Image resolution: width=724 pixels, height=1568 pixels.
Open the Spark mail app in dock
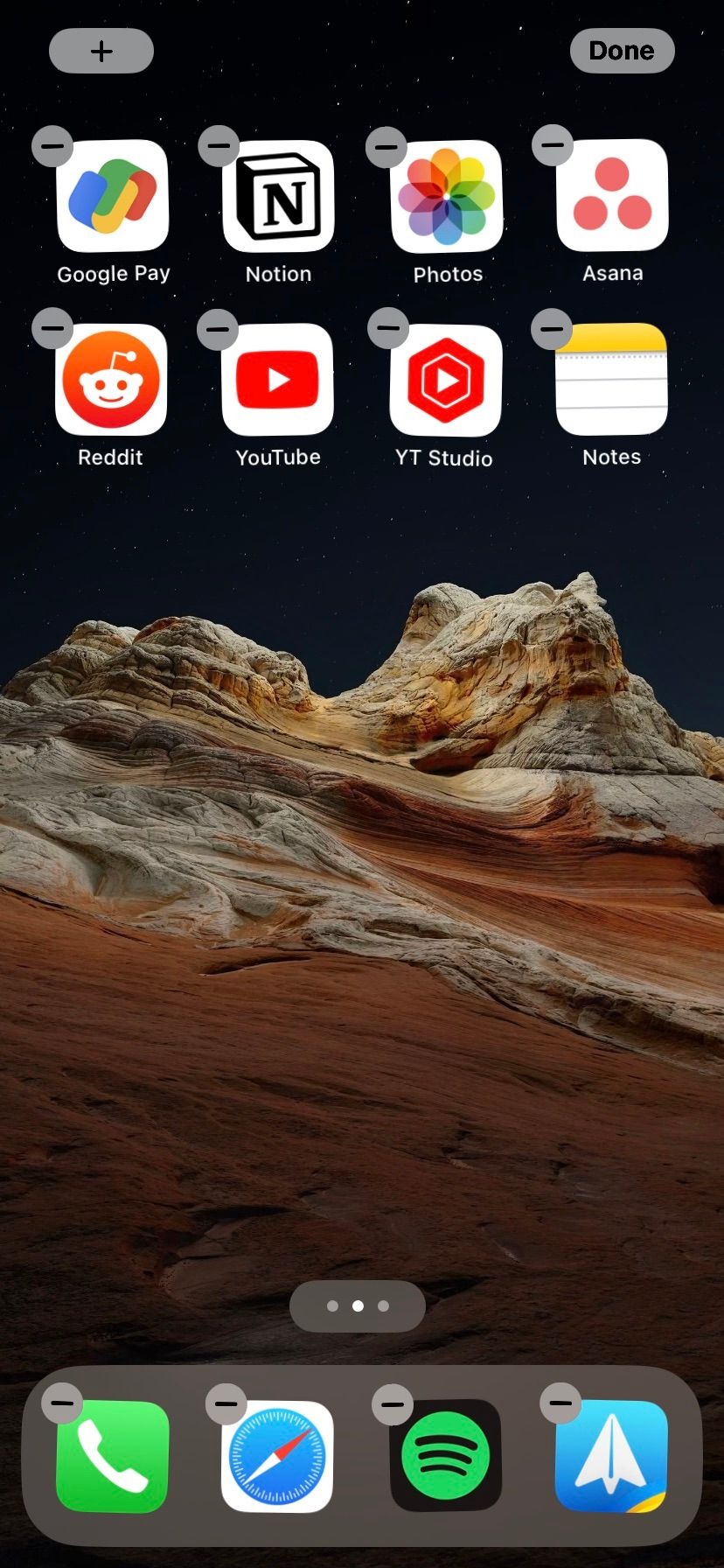612,1456
